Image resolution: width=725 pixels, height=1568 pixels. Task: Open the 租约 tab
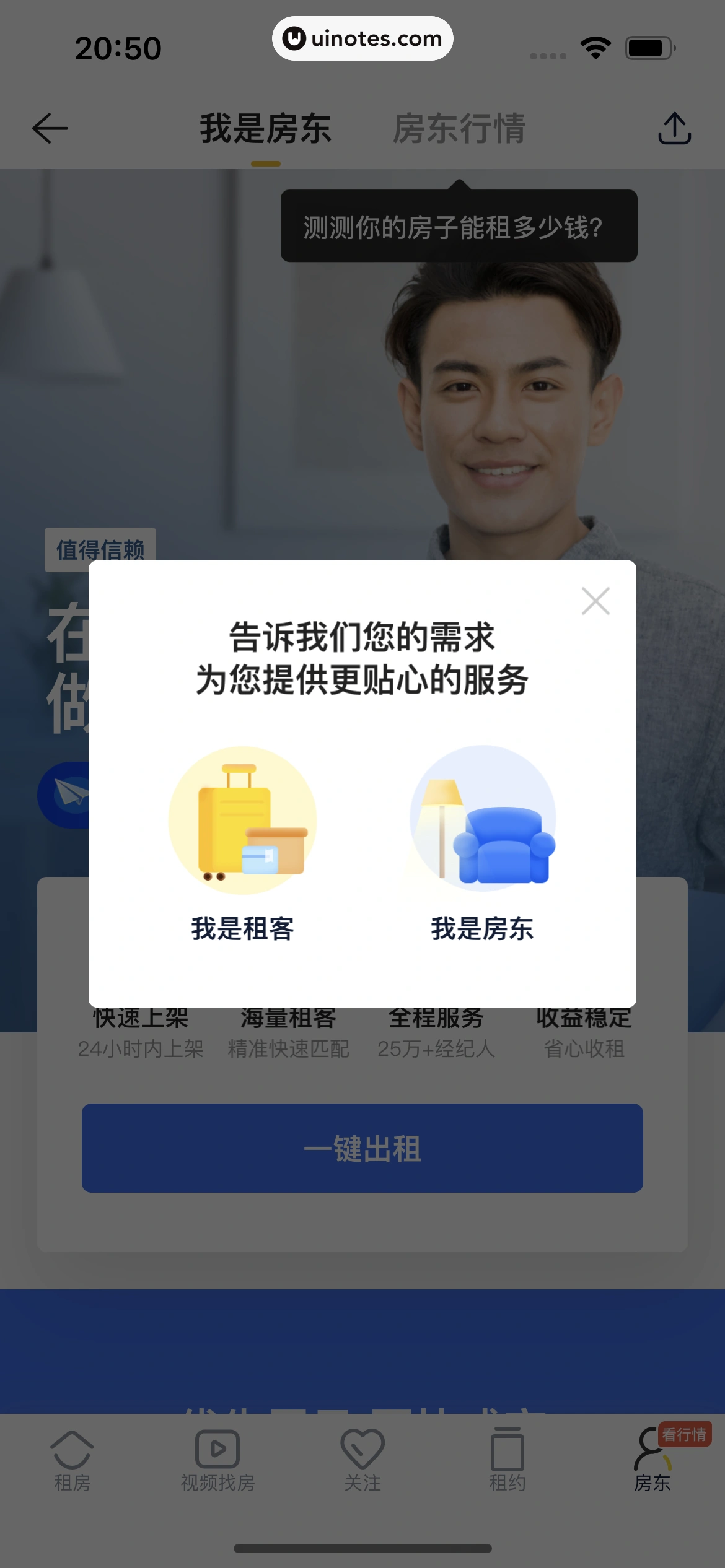pyautogui.click(x=507, y=1460)
